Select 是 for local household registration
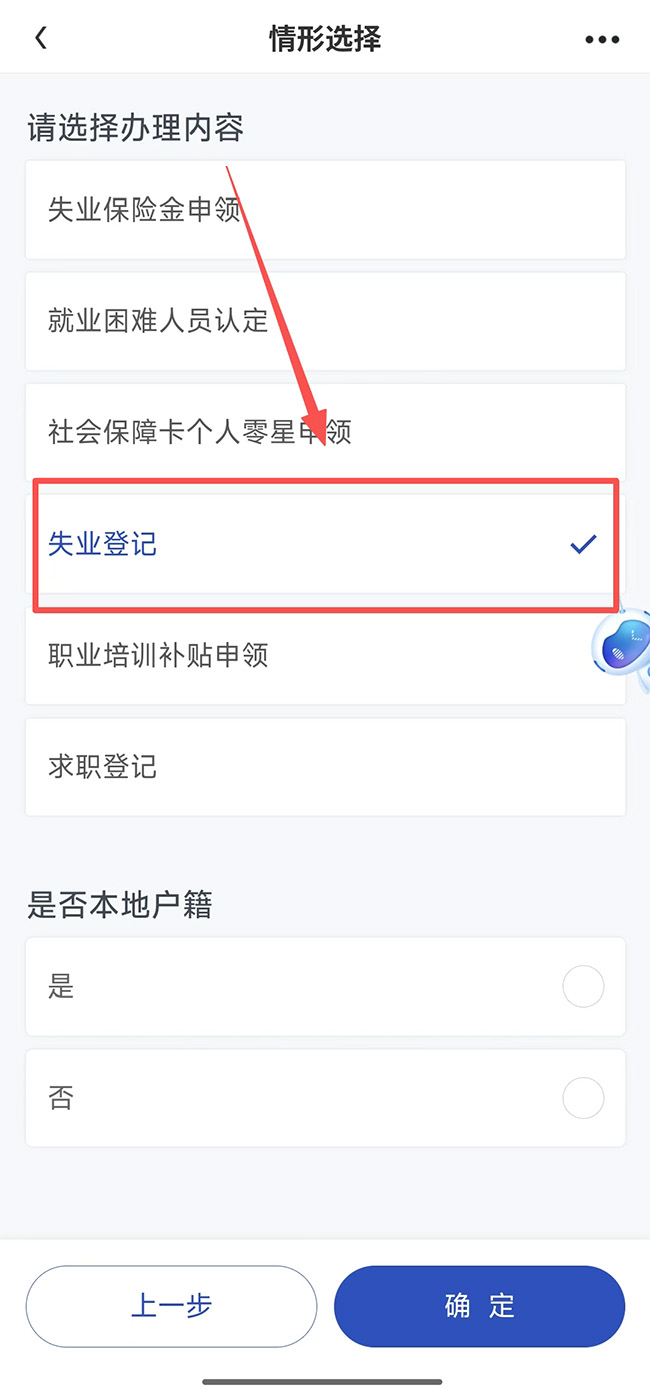Screen dimensions: 650x1389 tap(325, 987)
